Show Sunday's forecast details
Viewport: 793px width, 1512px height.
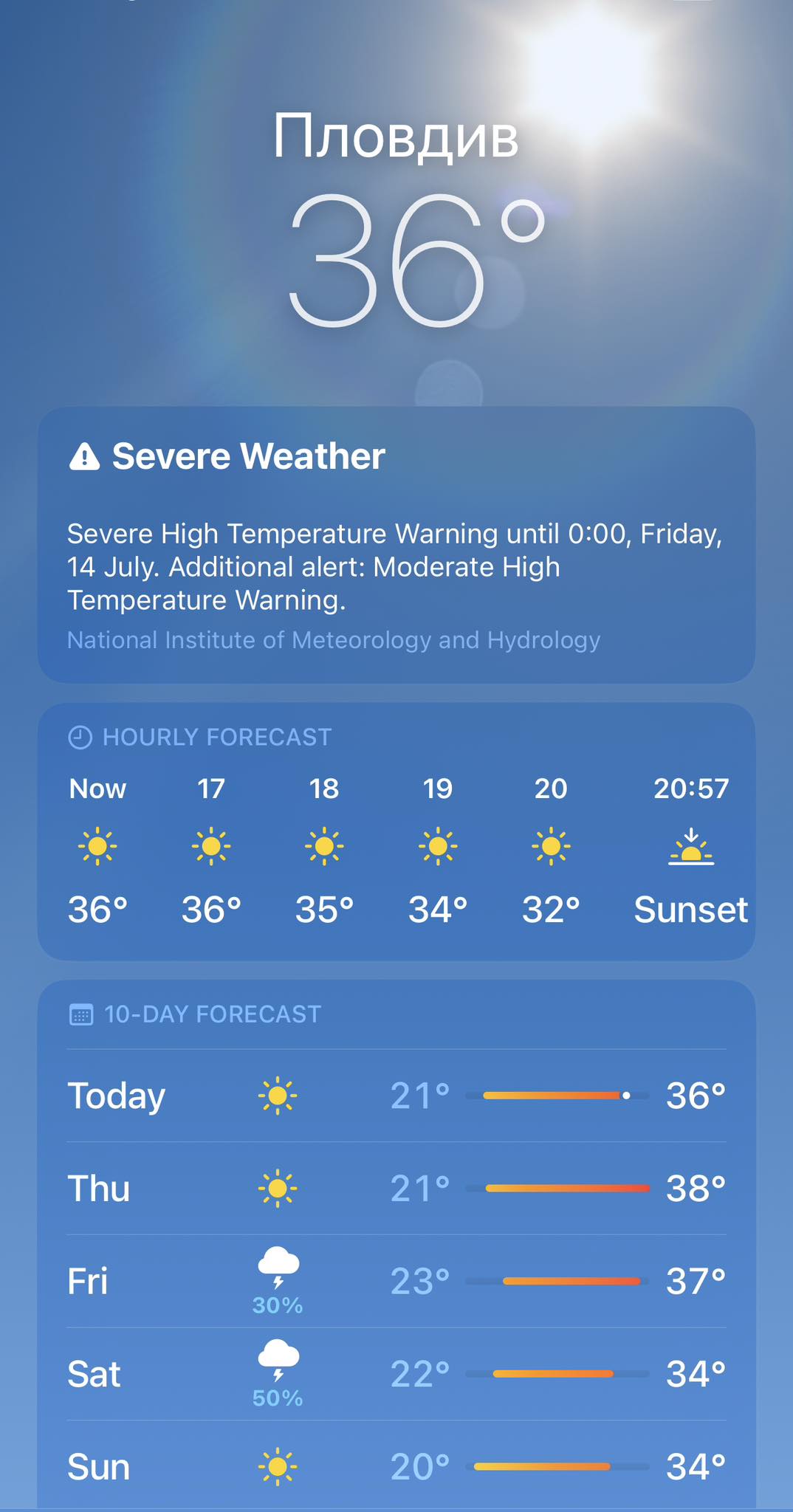pos(396,1466)
